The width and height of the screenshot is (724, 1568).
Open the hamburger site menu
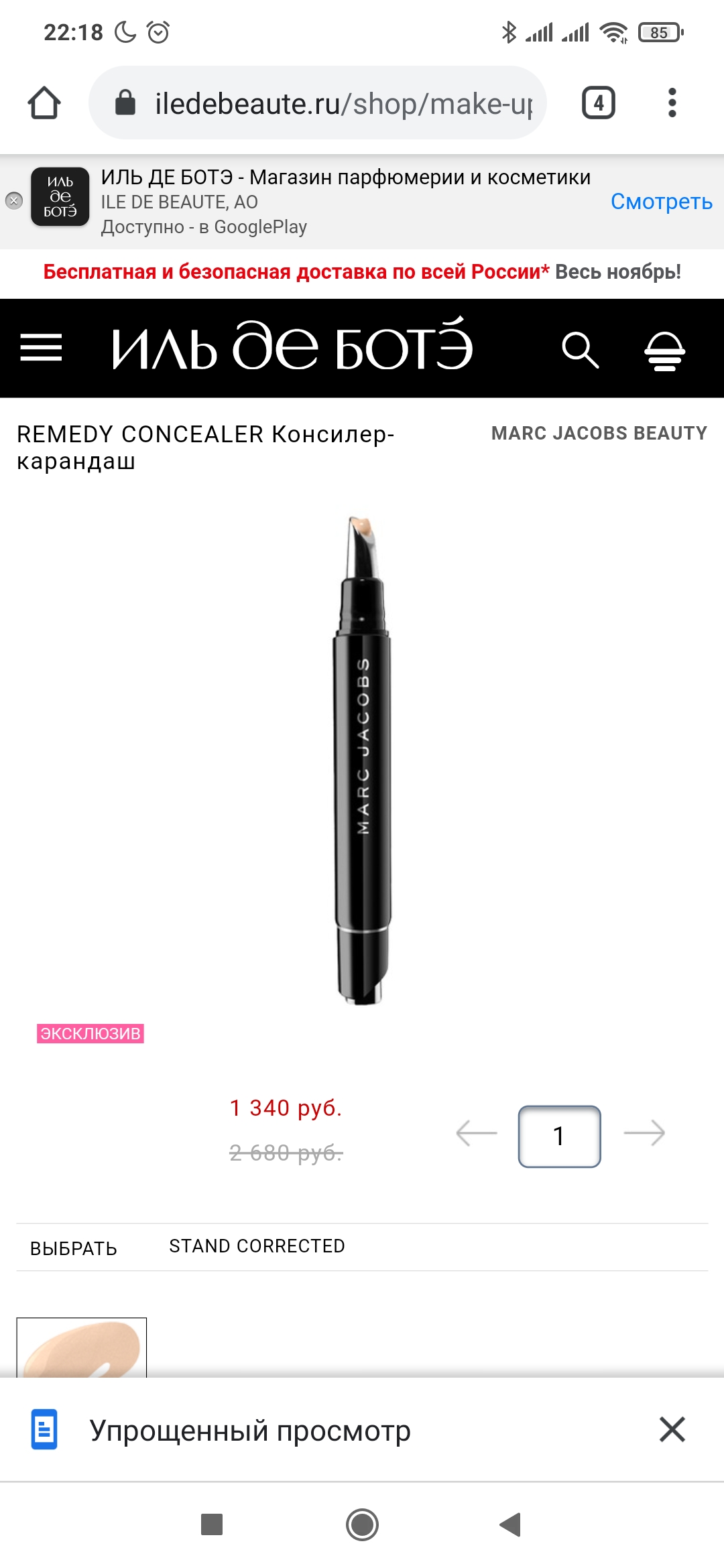click(41, 347)
